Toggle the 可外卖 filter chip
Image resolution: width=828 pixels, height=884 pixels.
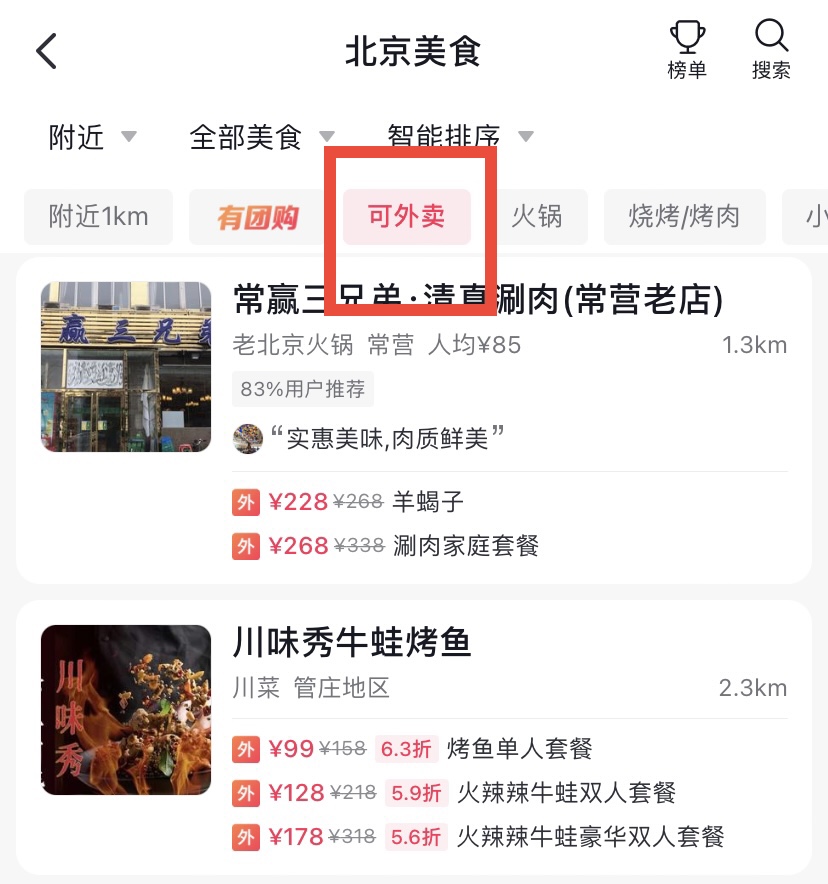pyautogui.click(x=406, y=216)
